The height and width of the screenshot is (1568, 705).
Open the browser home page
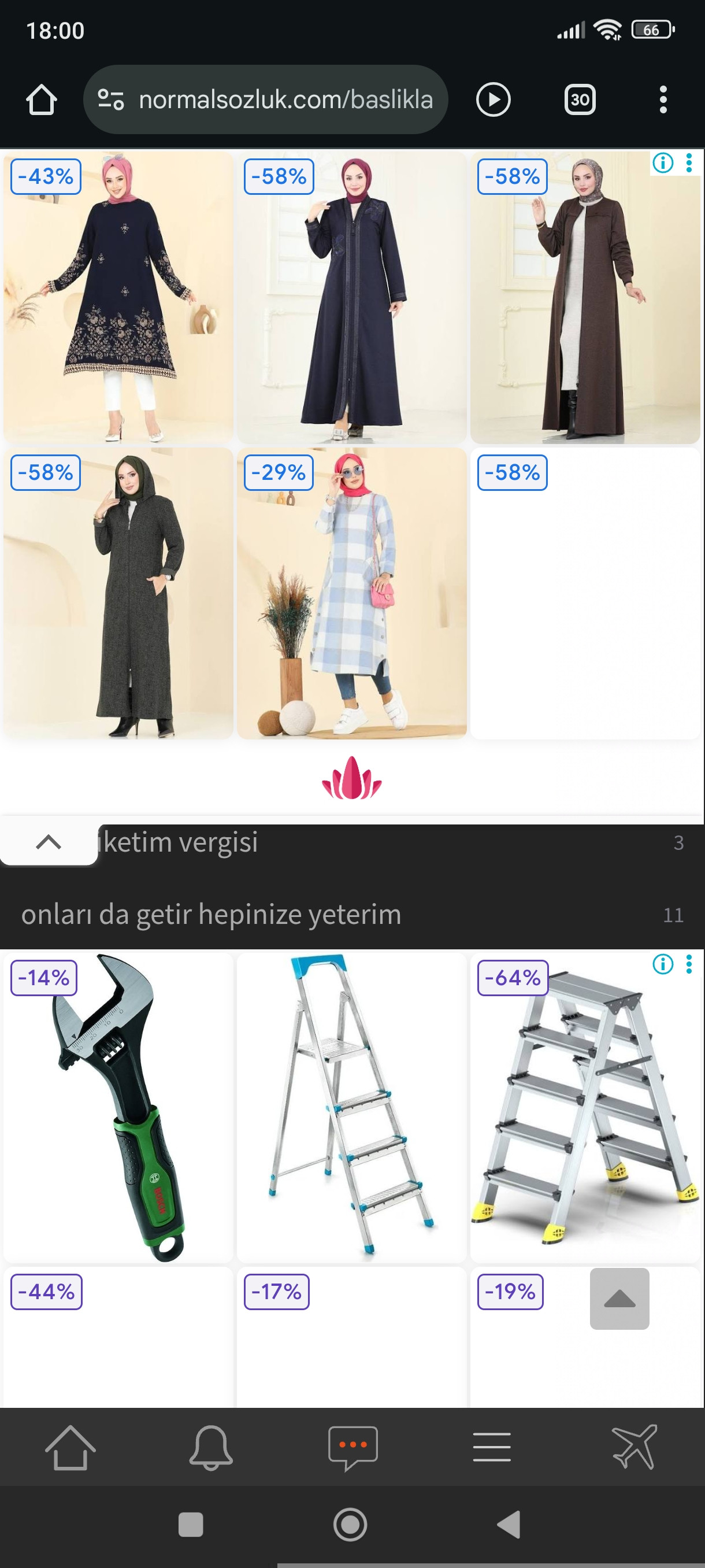pos(42,100)
